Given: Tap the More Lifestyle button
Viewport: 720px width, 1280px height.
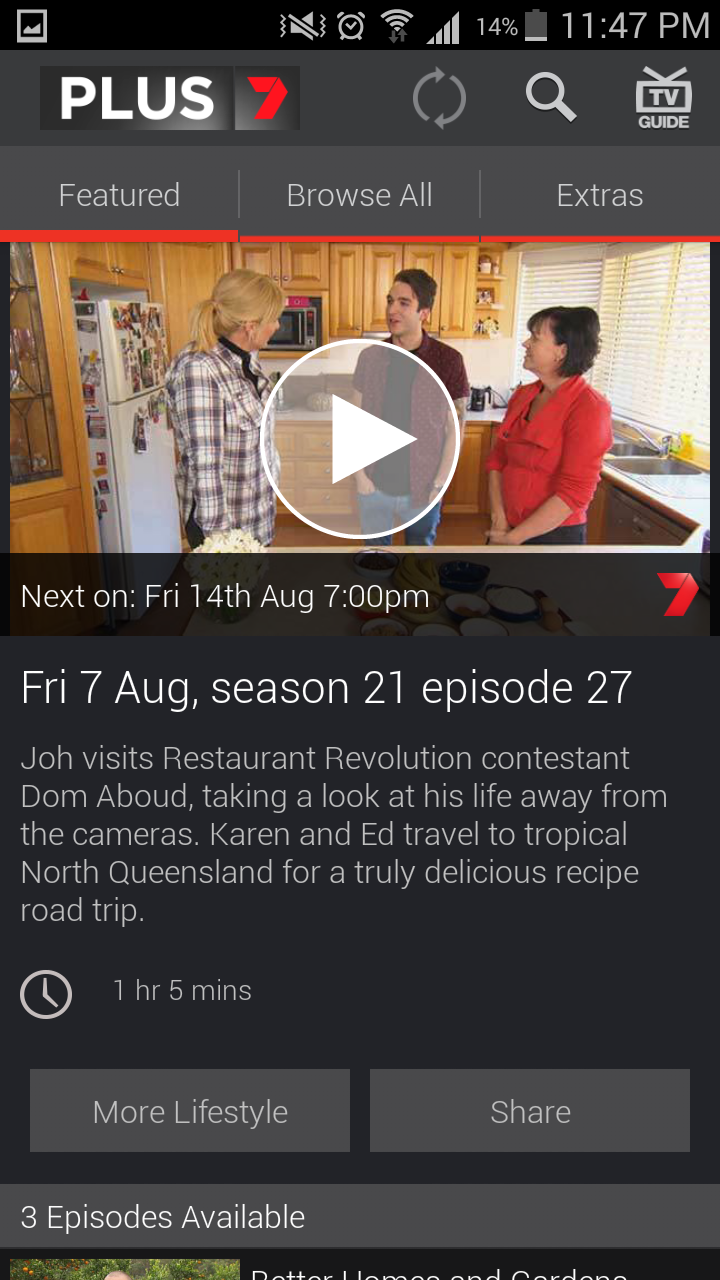Looking at the screenshot, I should 190,1111.
